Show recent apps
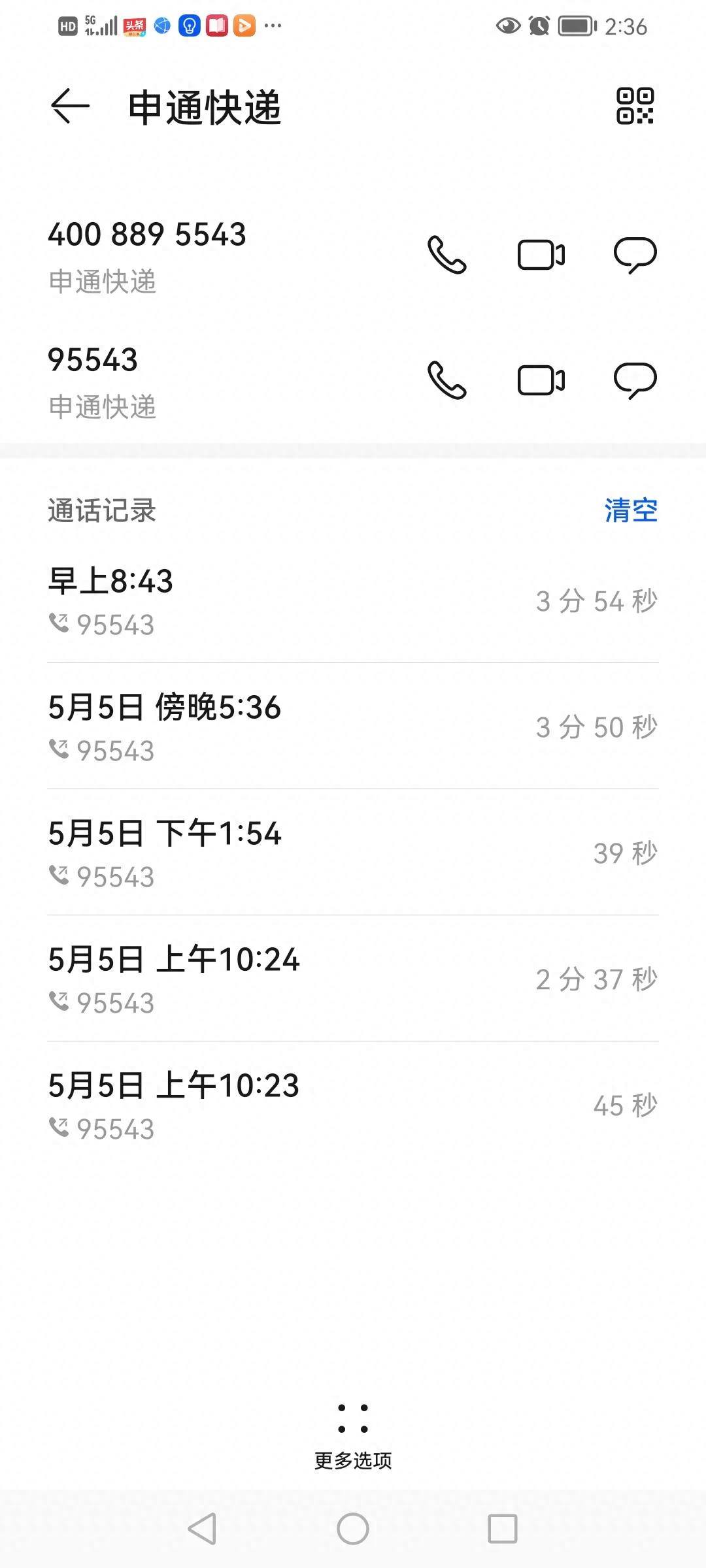Image resolution: width=706 pixels, height=1568 pixels. point(502,1529)
